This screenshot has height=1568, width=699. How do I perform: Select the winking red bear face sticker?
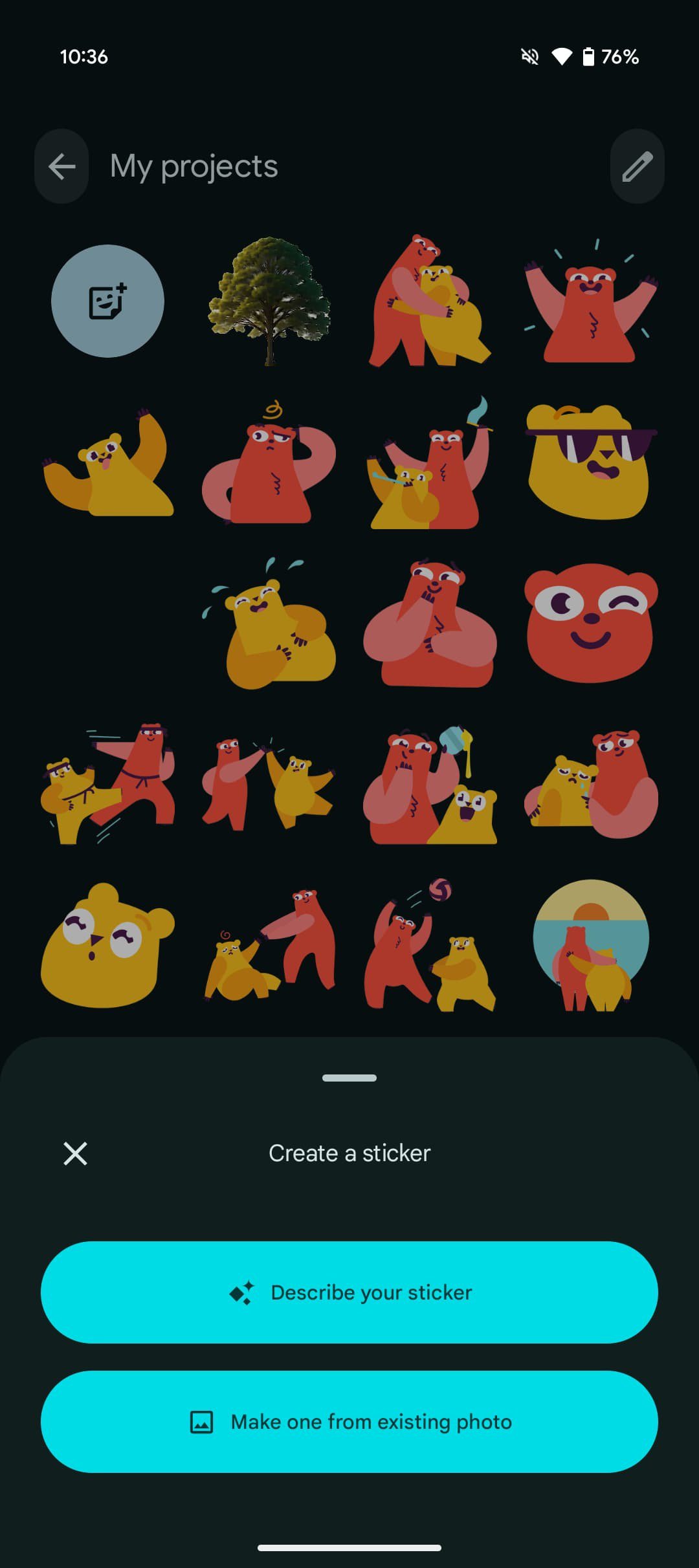[590, 622]
